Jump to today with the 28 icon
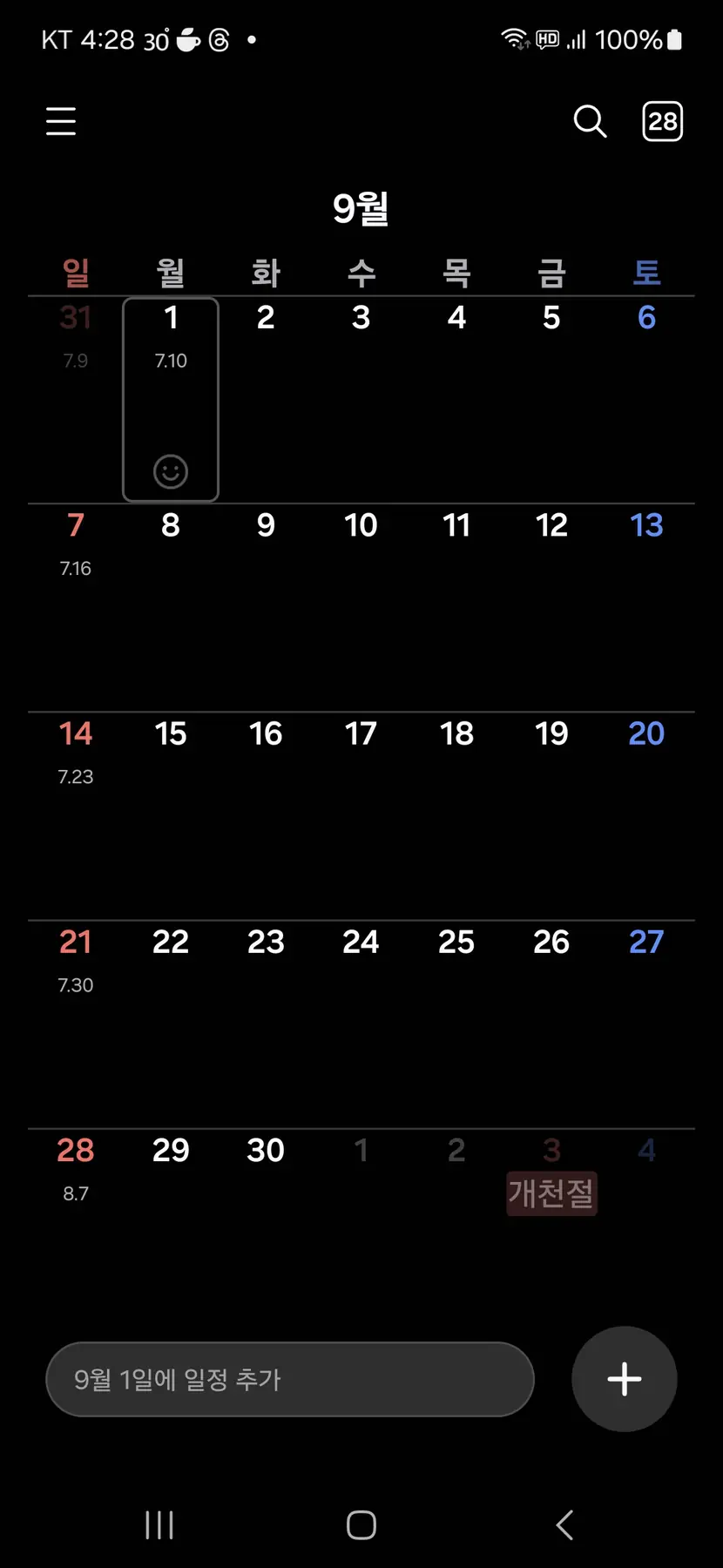 point(663,121)
